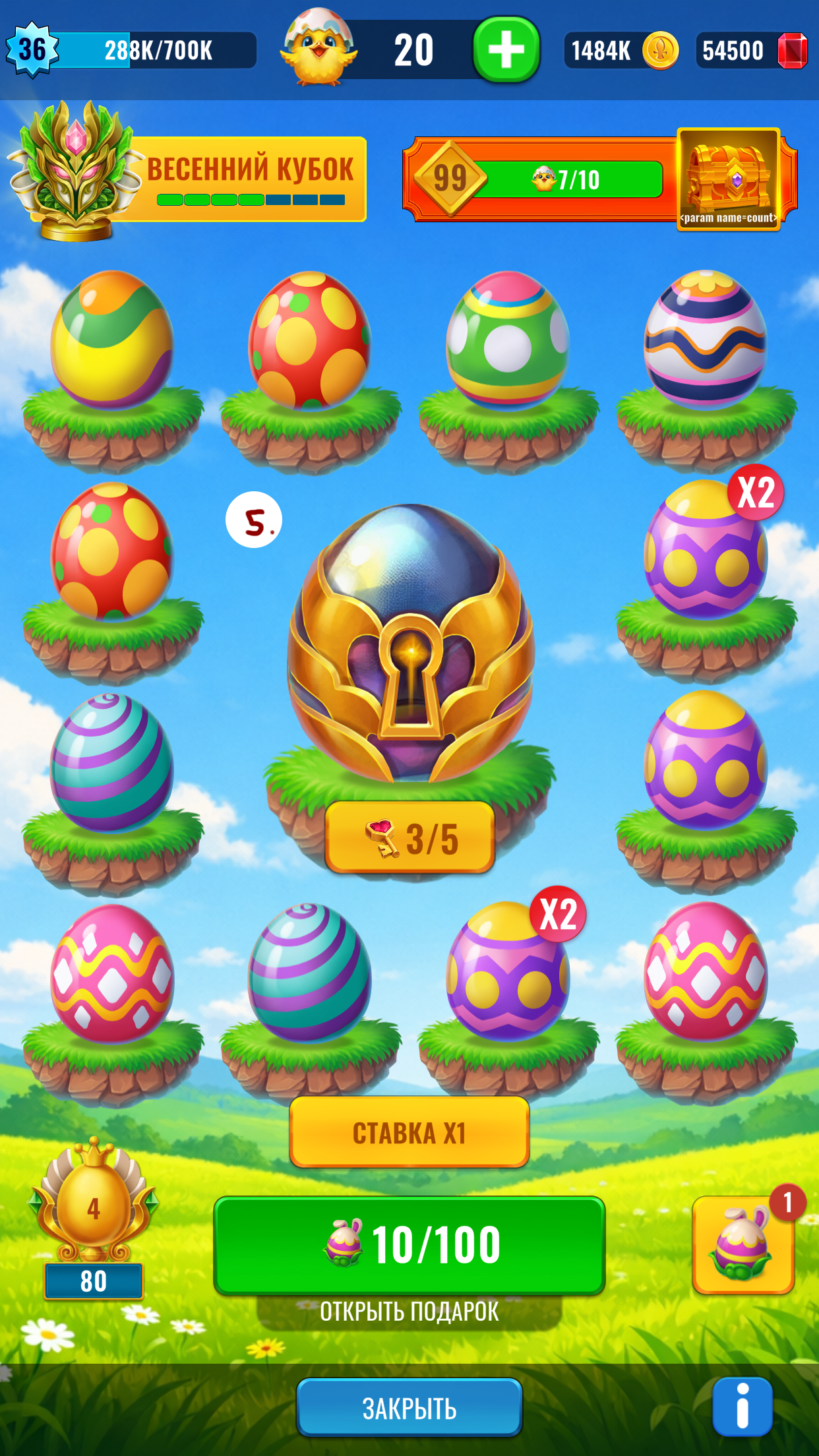
Task: Pick the yellow egg with green swirl
Action: 112,340
